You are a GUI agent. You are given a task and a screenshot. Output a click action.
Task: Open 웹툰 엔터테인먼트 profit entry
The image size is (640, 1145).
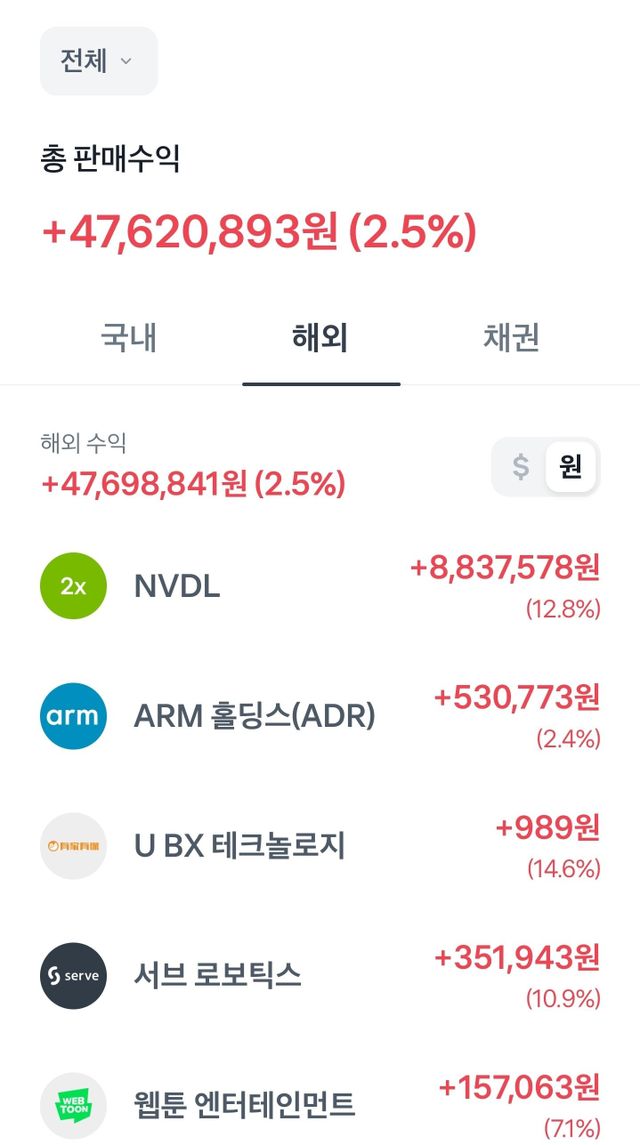320,1104
